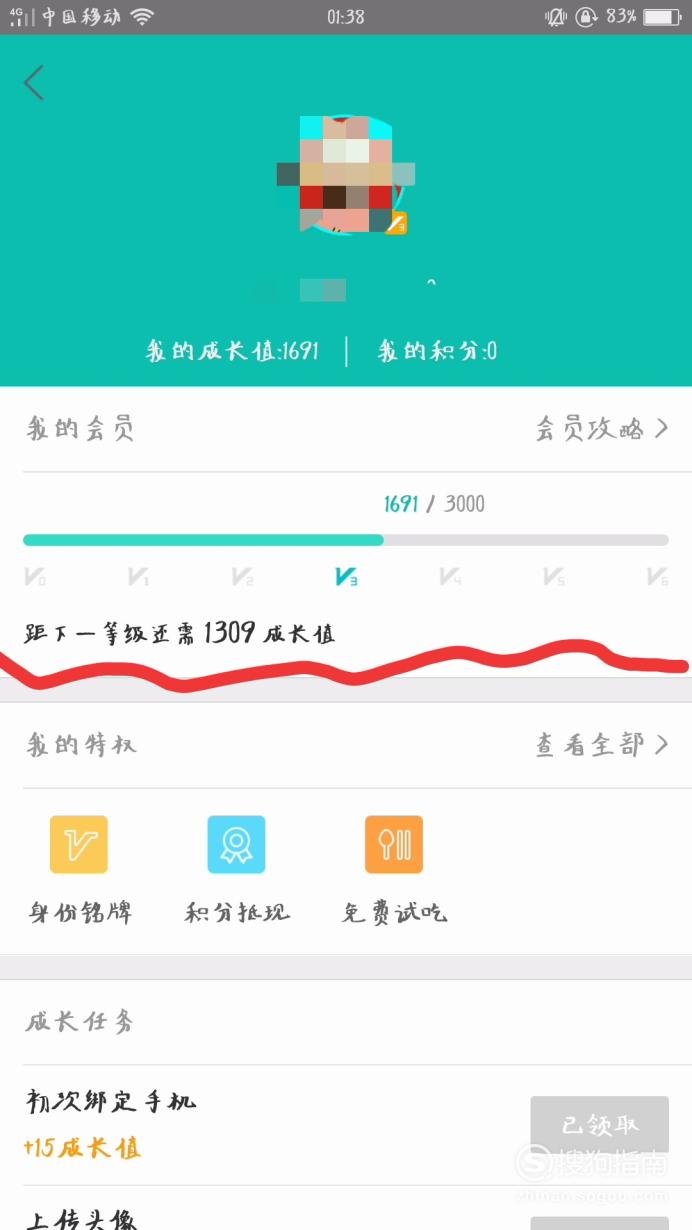The image size is (692, 1230).
Task: Tap the 已领取 button for 初次绑定手机
Action: tap(599, 1126)
